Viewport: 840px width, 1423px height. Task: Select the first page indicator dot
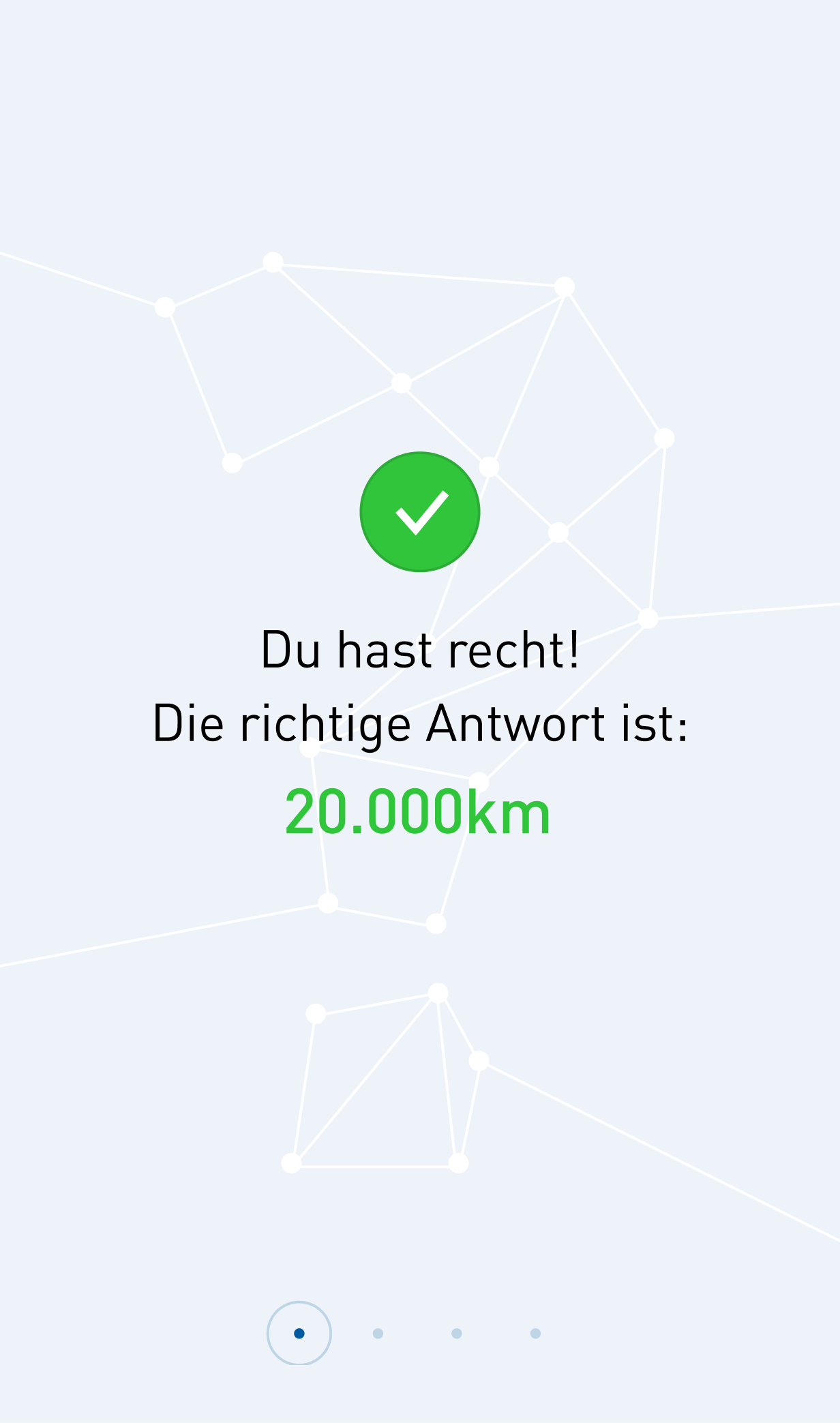[299, 1333]
